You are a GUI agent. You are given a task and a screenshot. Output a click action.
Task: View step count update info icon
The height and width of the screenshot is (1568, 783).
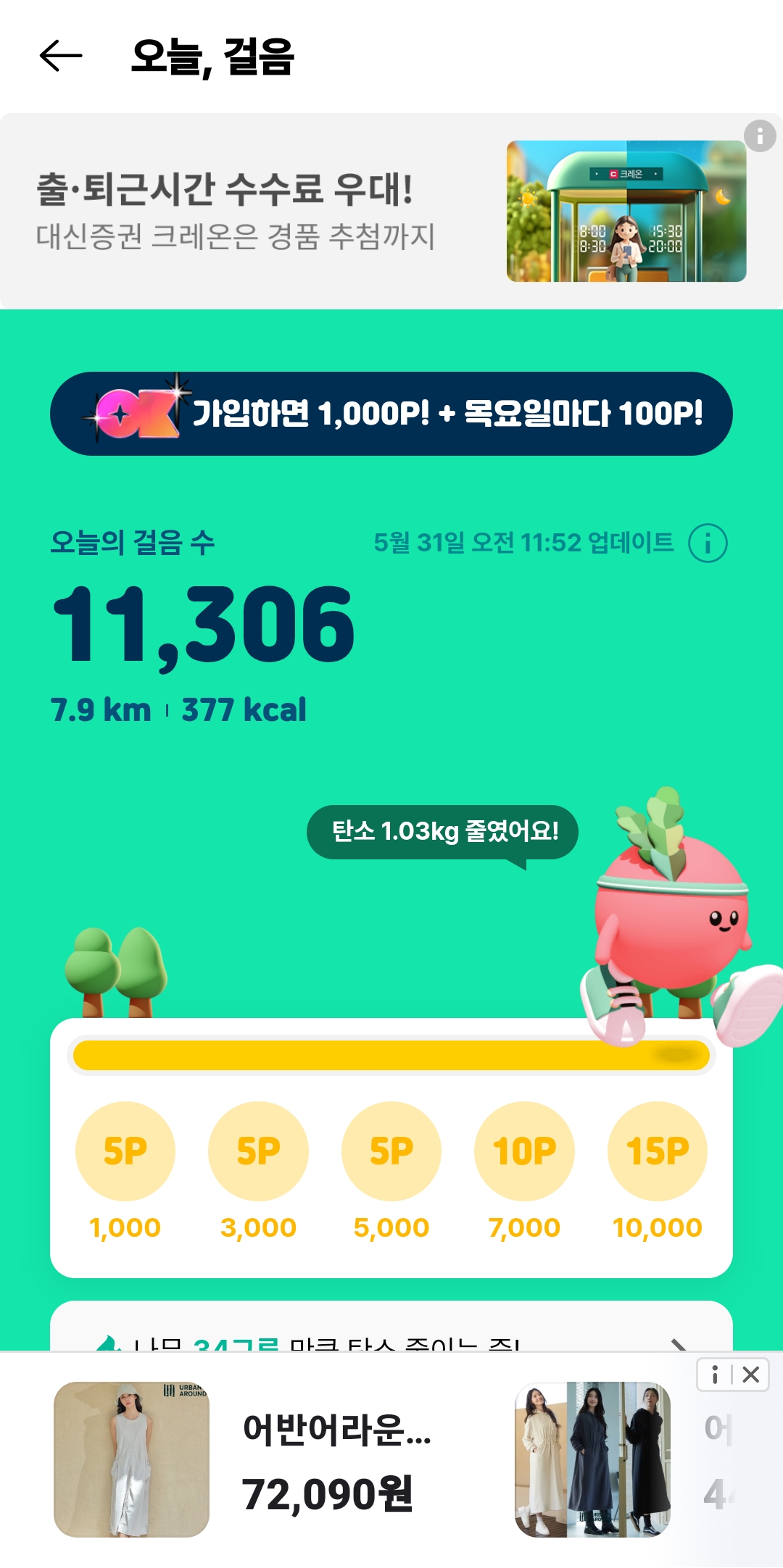click(x=707, y=543)
